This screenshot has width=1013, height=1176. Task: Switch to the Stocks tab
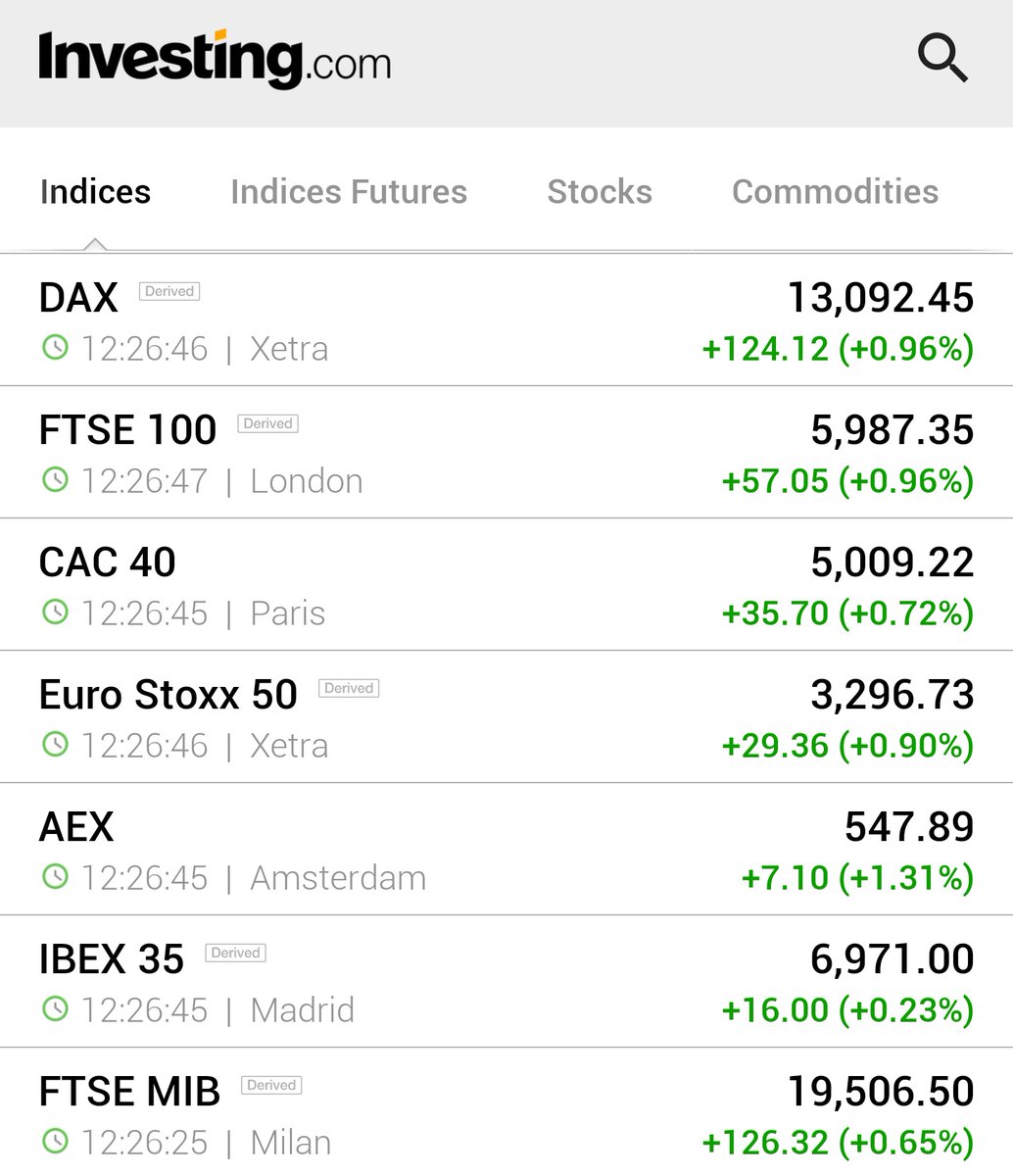click(600, 192)
